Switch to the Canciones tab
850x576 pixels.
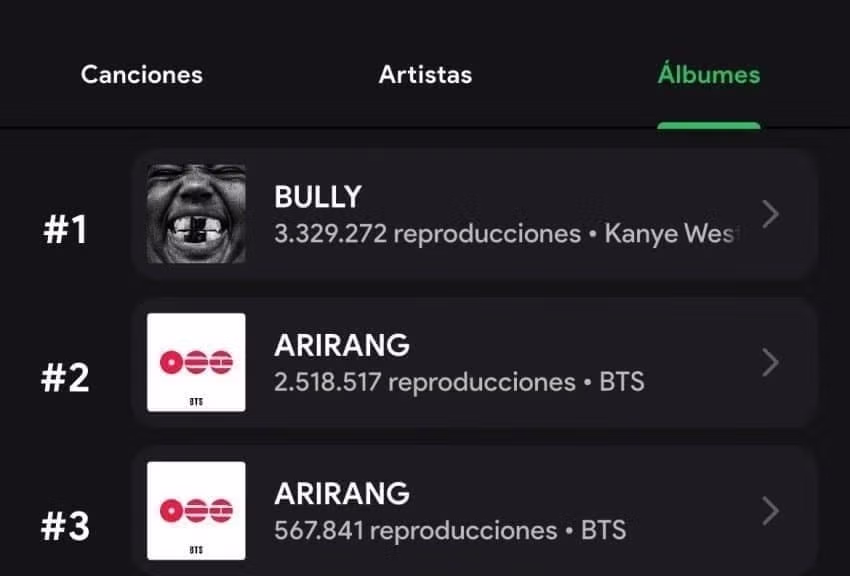(x=141, y=75)
